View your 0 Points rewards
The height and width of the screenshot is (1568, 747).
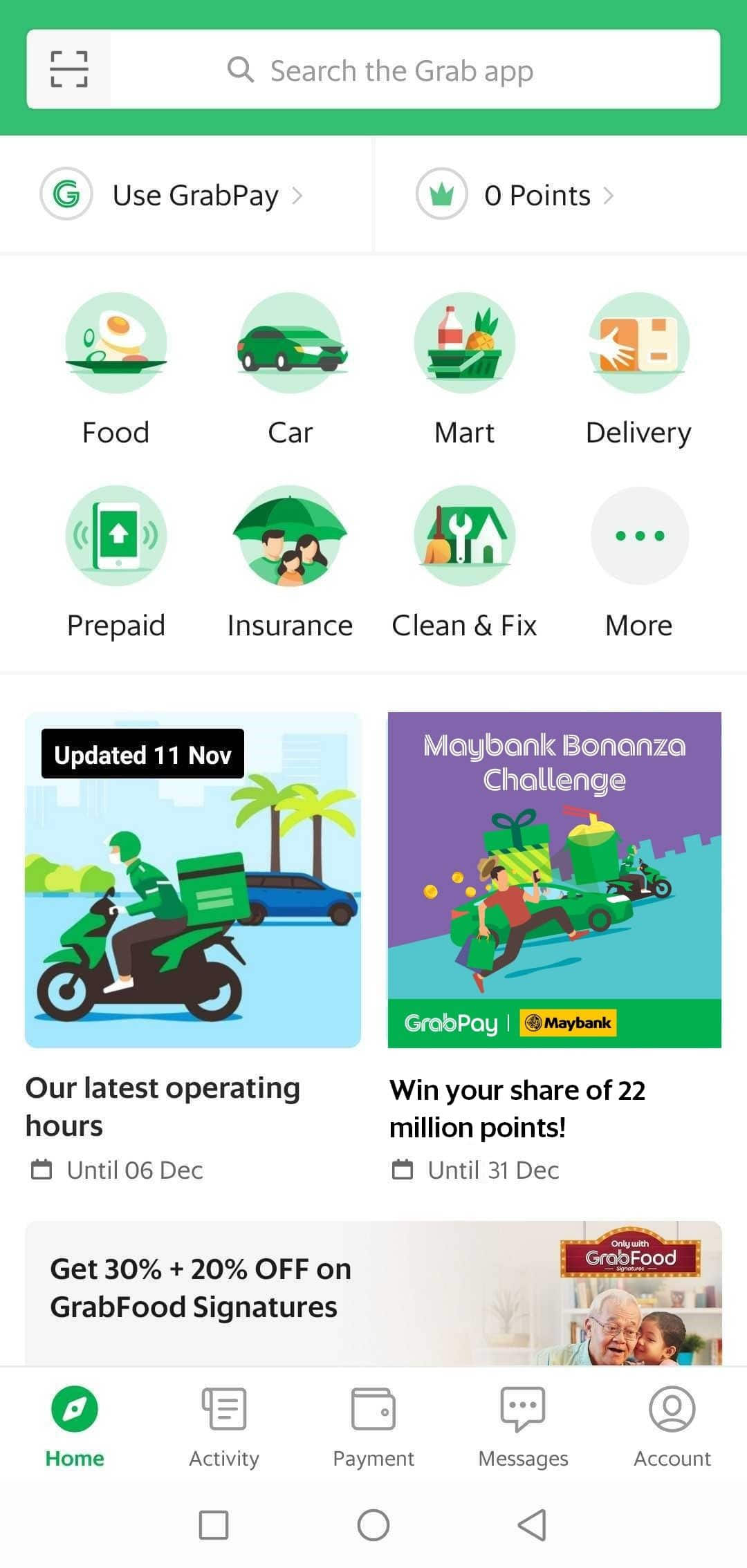(515, 195)
